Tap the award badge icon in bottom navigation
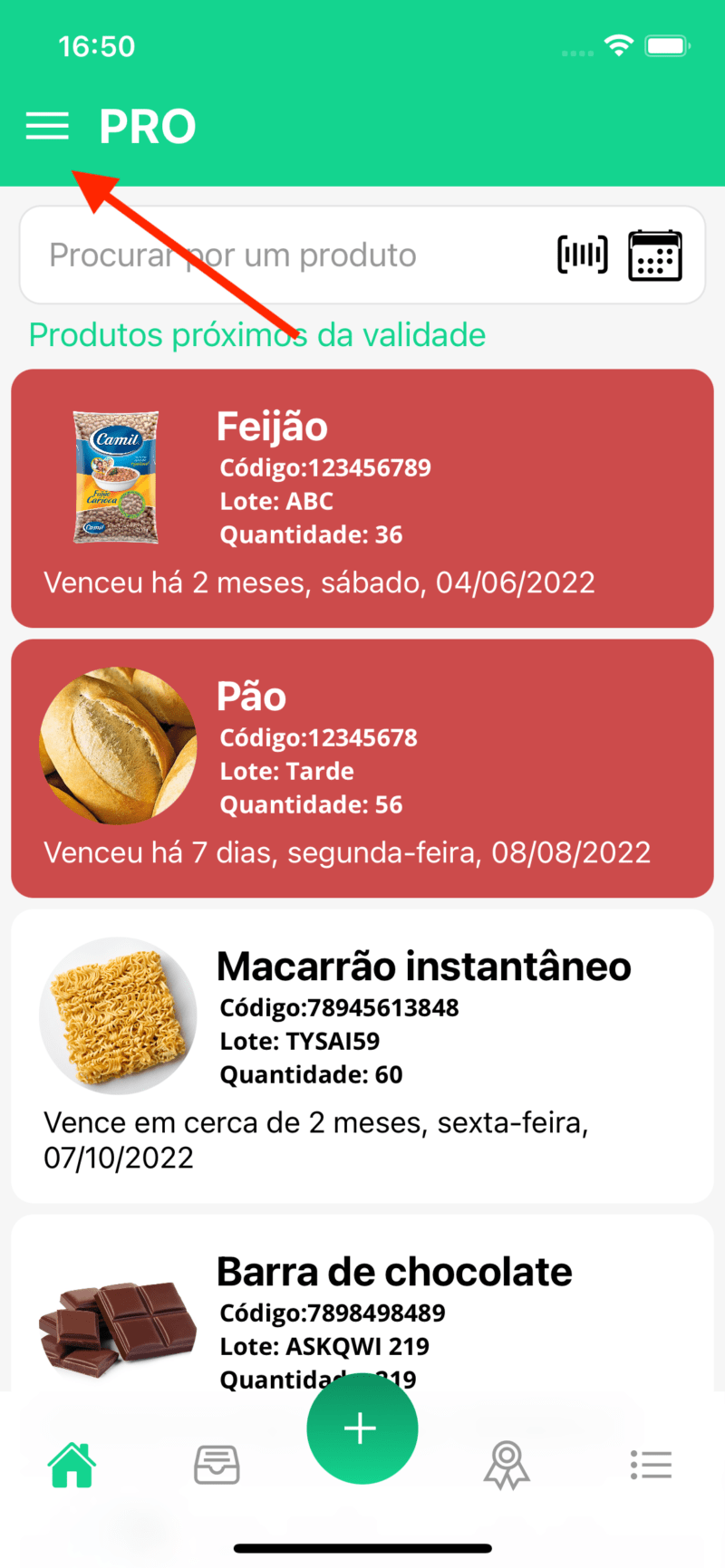The image size is (725, 1568). pyautogui.click(x=507, y=1464)
